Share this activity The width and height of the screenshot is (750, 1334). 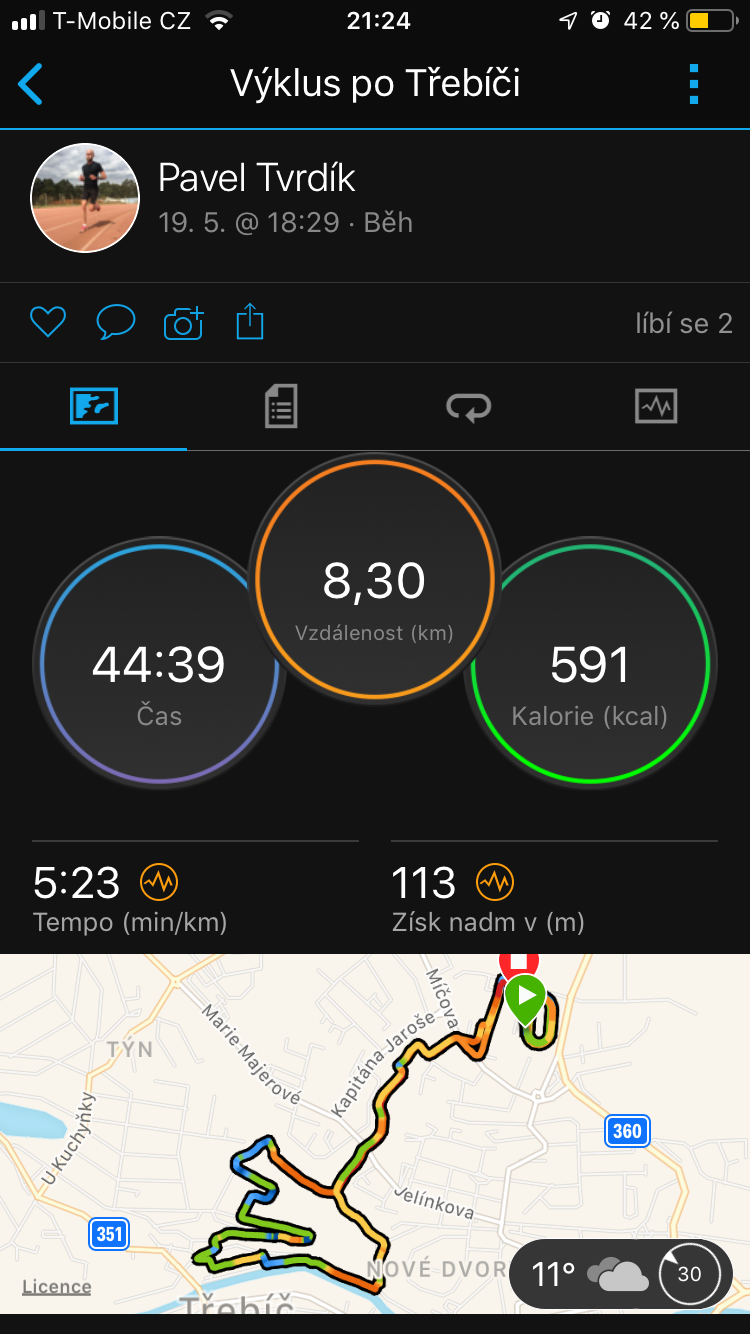point(250,322)
